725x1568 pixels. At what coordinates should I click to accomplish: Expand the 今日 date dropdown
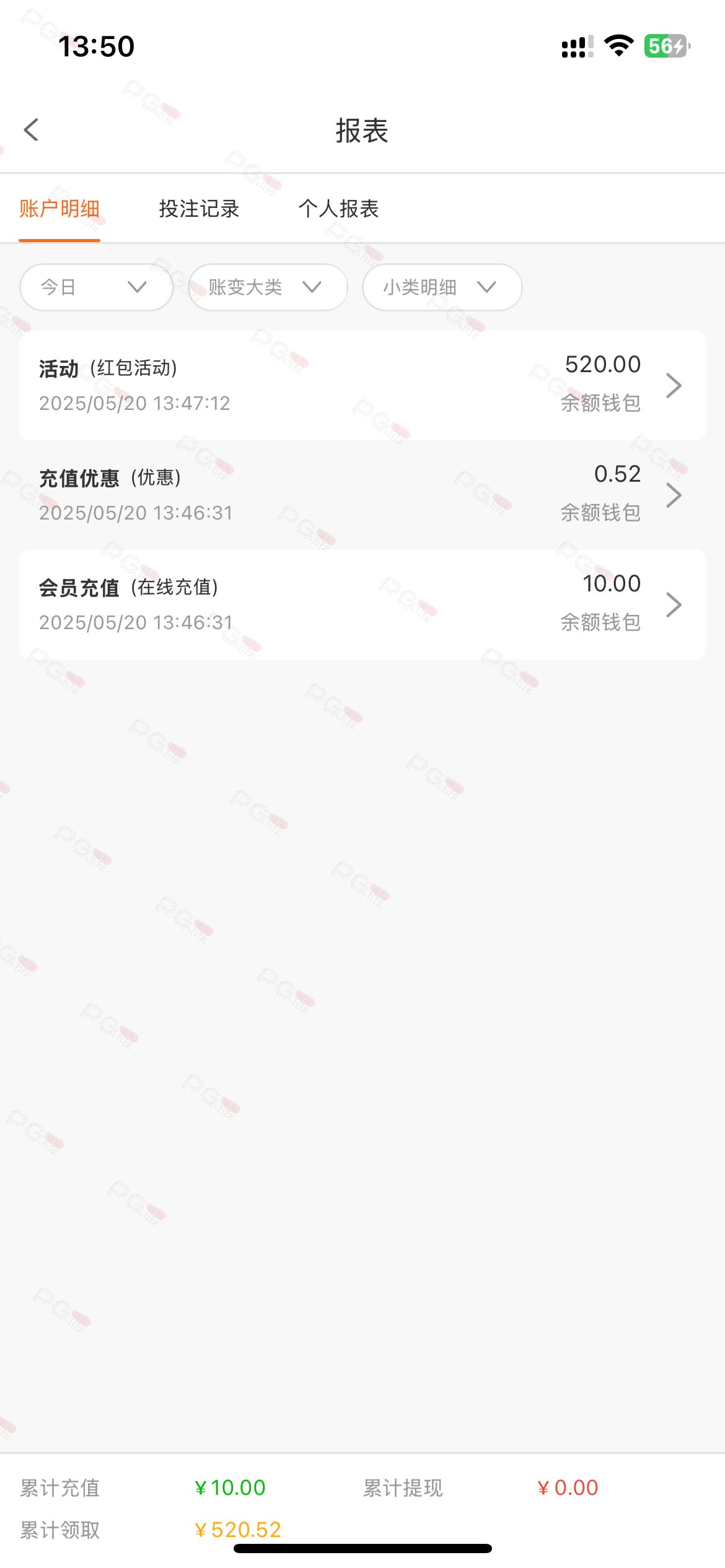(96, 287)
